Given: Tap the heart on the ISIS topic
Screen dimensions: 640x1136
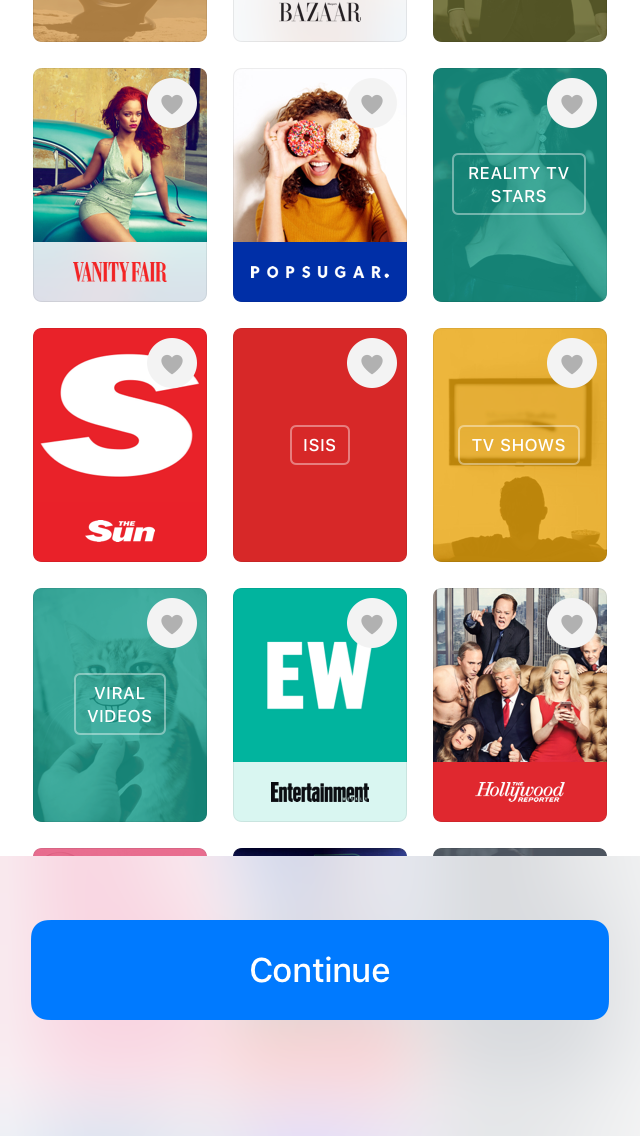Looking at the screenshot, I should pyautogui.click(x=372, y=363).
